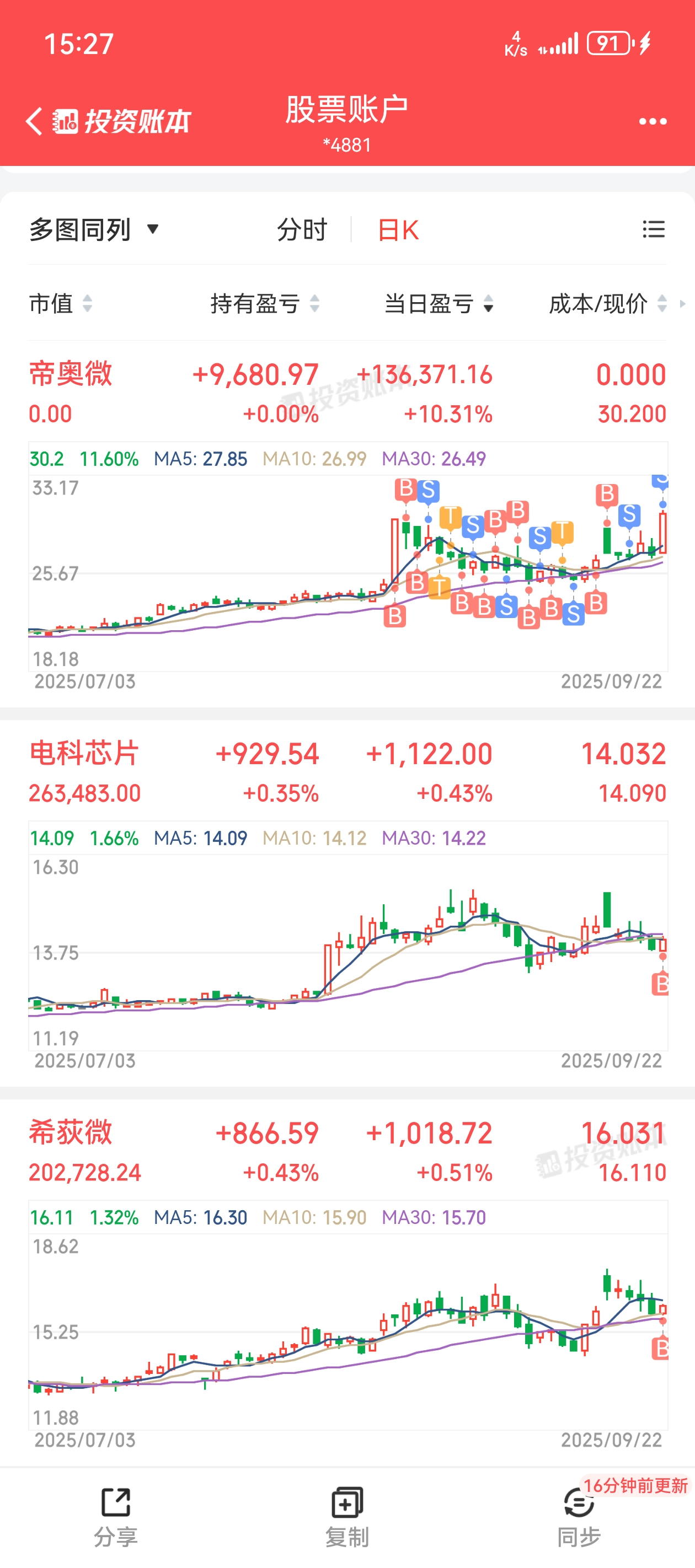Sync account data with 同步
The height and width of the screenshot is (1568, 695).
click(579, 1517)
